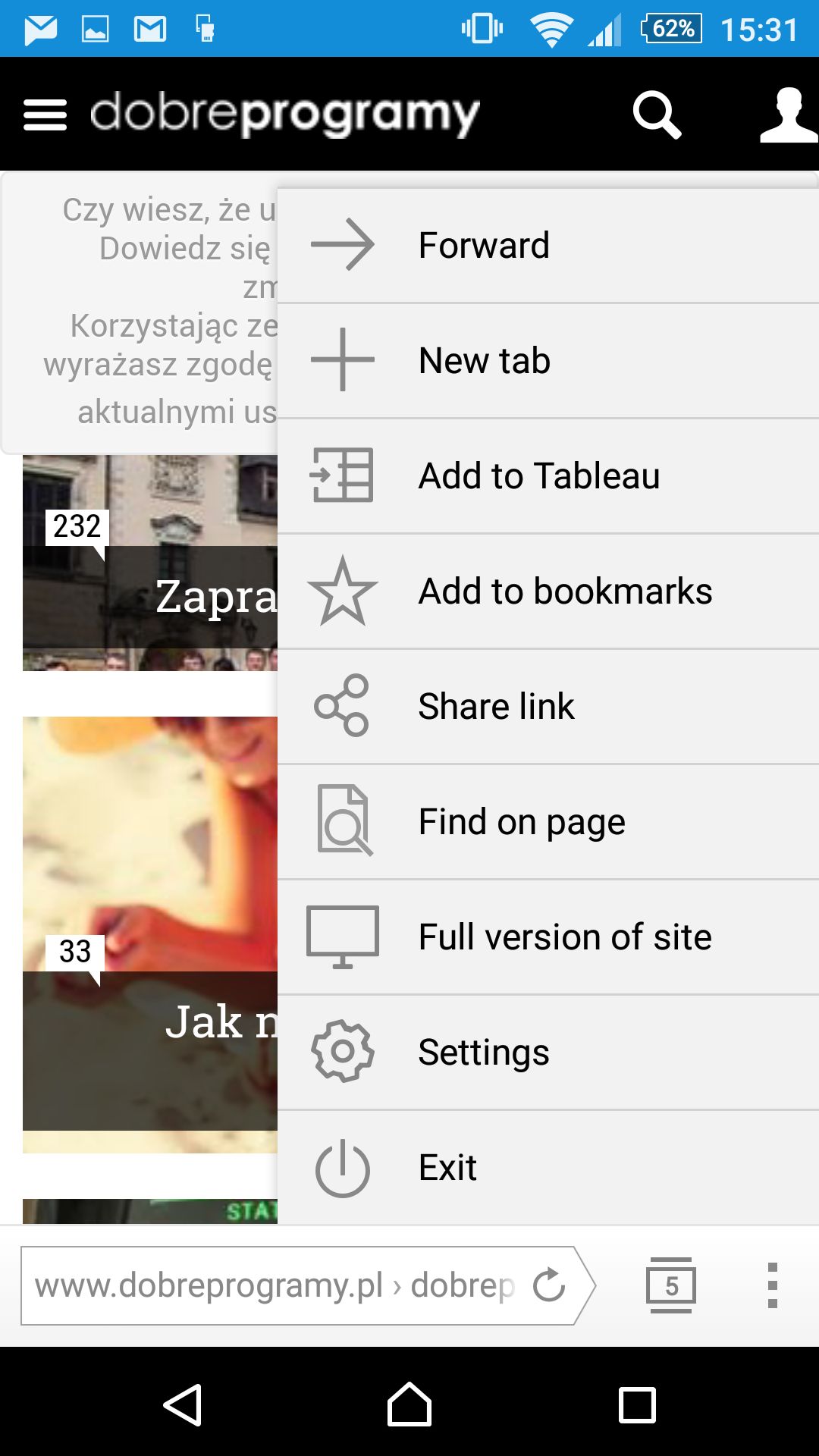Tap the site search magnifier

click(657, 115)
